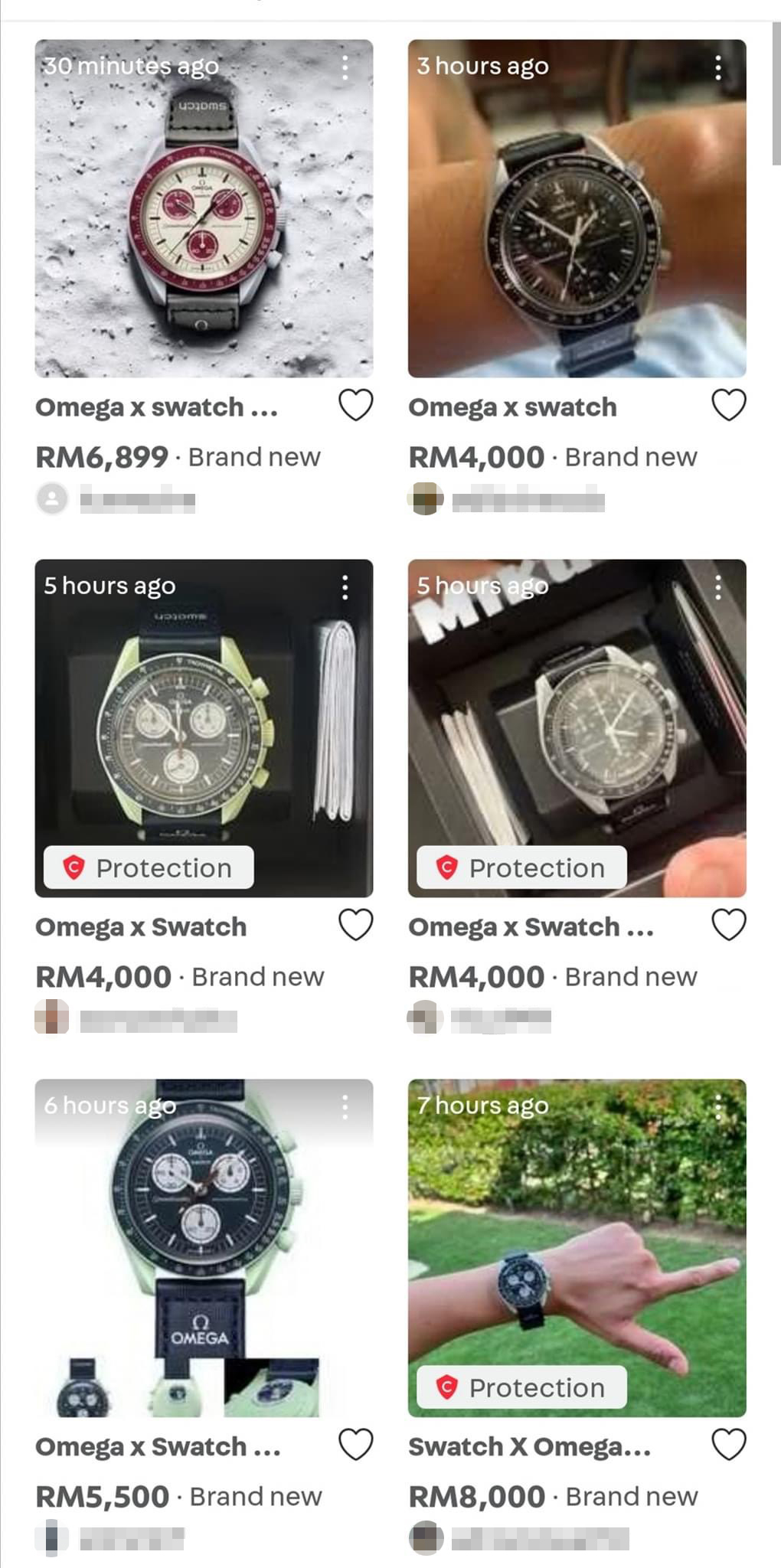Show more options for the 6 hours ago listing

coord(345,1107)
